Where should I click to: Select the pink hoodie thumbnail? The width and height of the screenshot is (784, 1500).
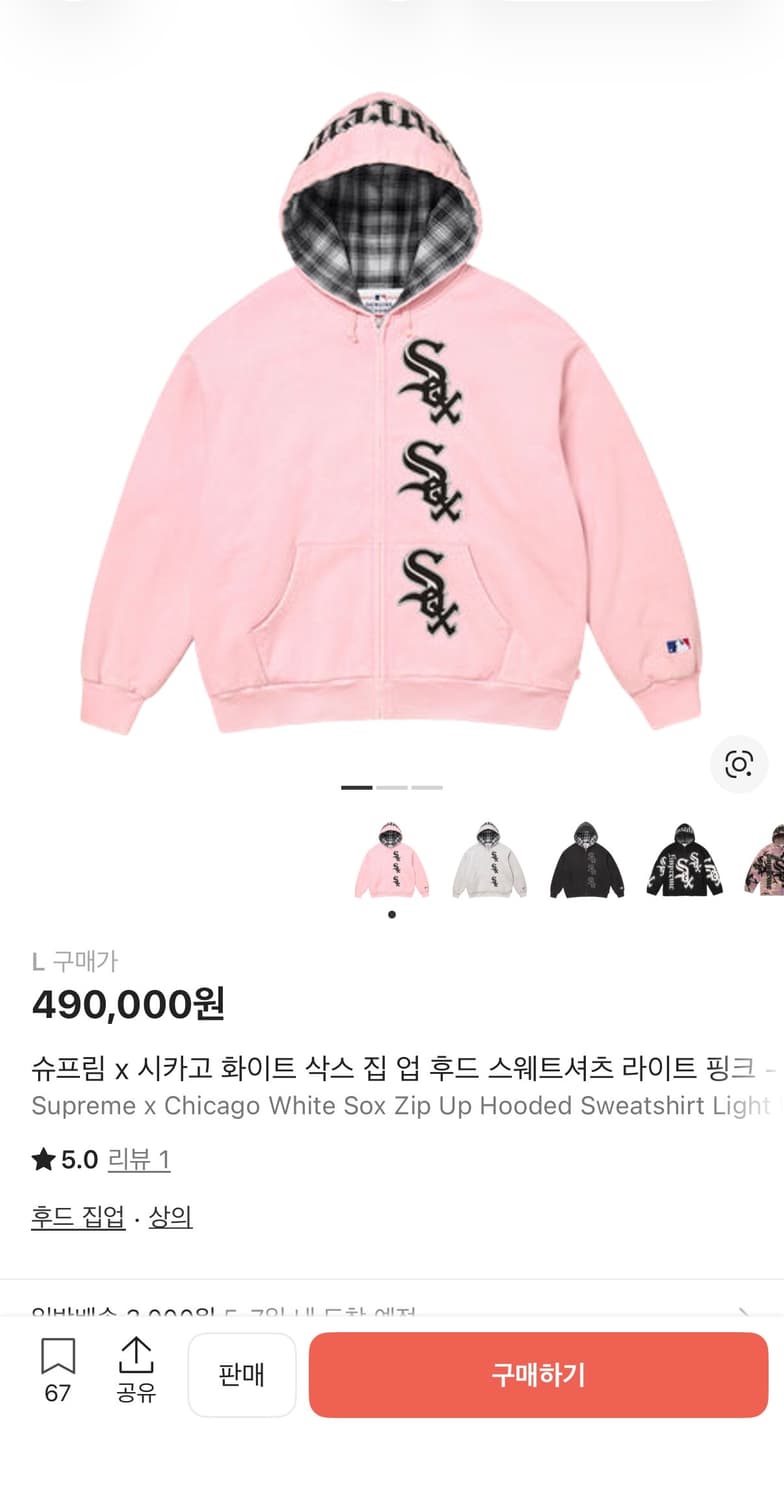point(393,860)
